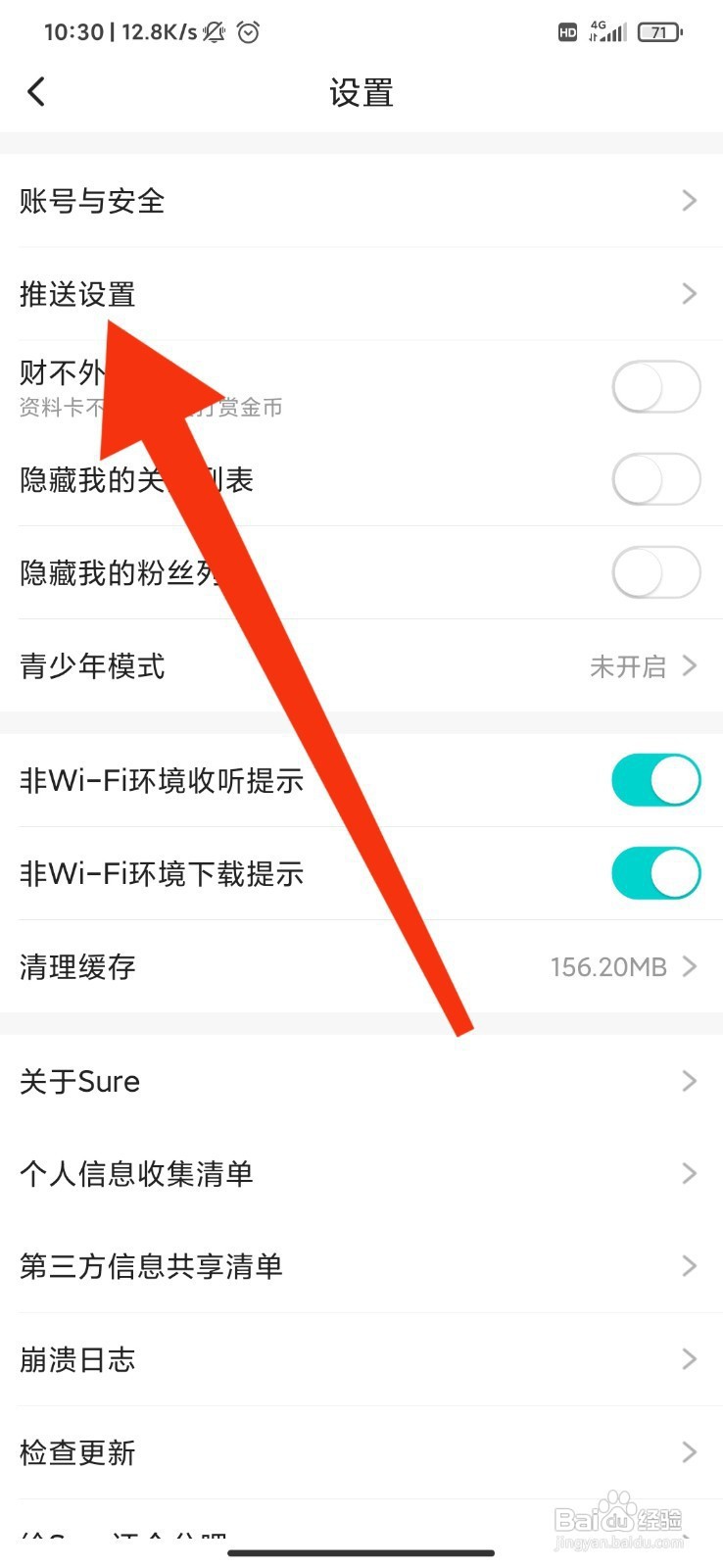Select the 设置 title bar
The height and width of the screenshot is (1568, 723).
[x=361, y=92]
